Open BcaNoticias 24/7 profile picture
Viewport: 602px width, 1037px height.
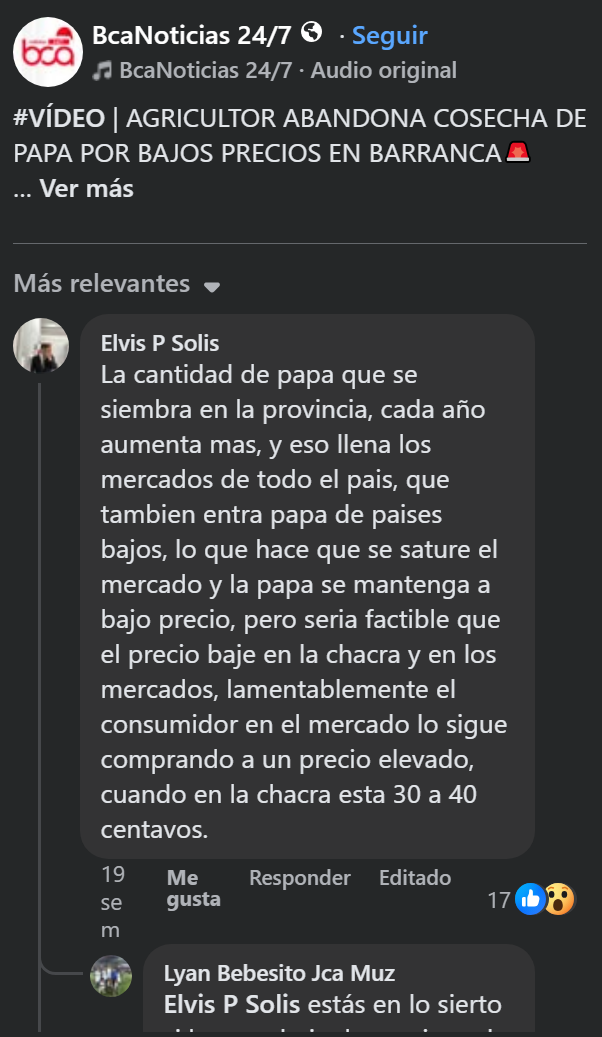pyautogui.click(x=47, y=52)
